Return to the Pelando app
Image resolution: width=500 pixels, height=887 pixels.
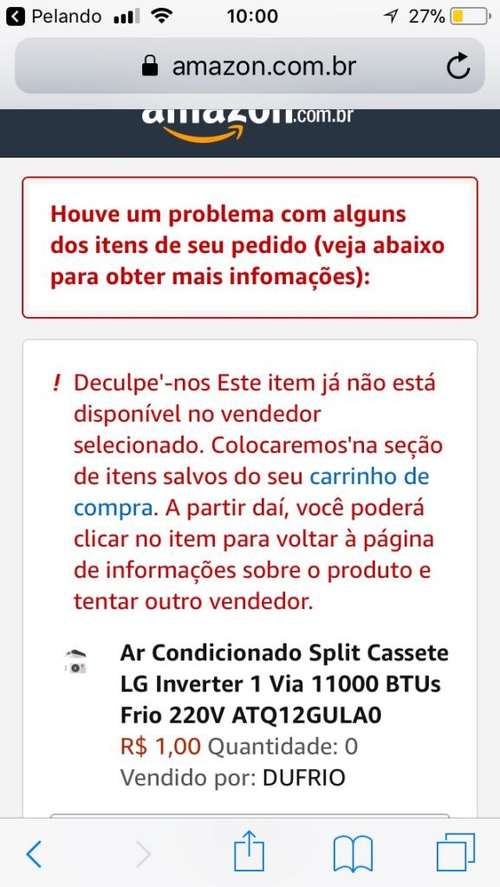click(x=54, y=16)
